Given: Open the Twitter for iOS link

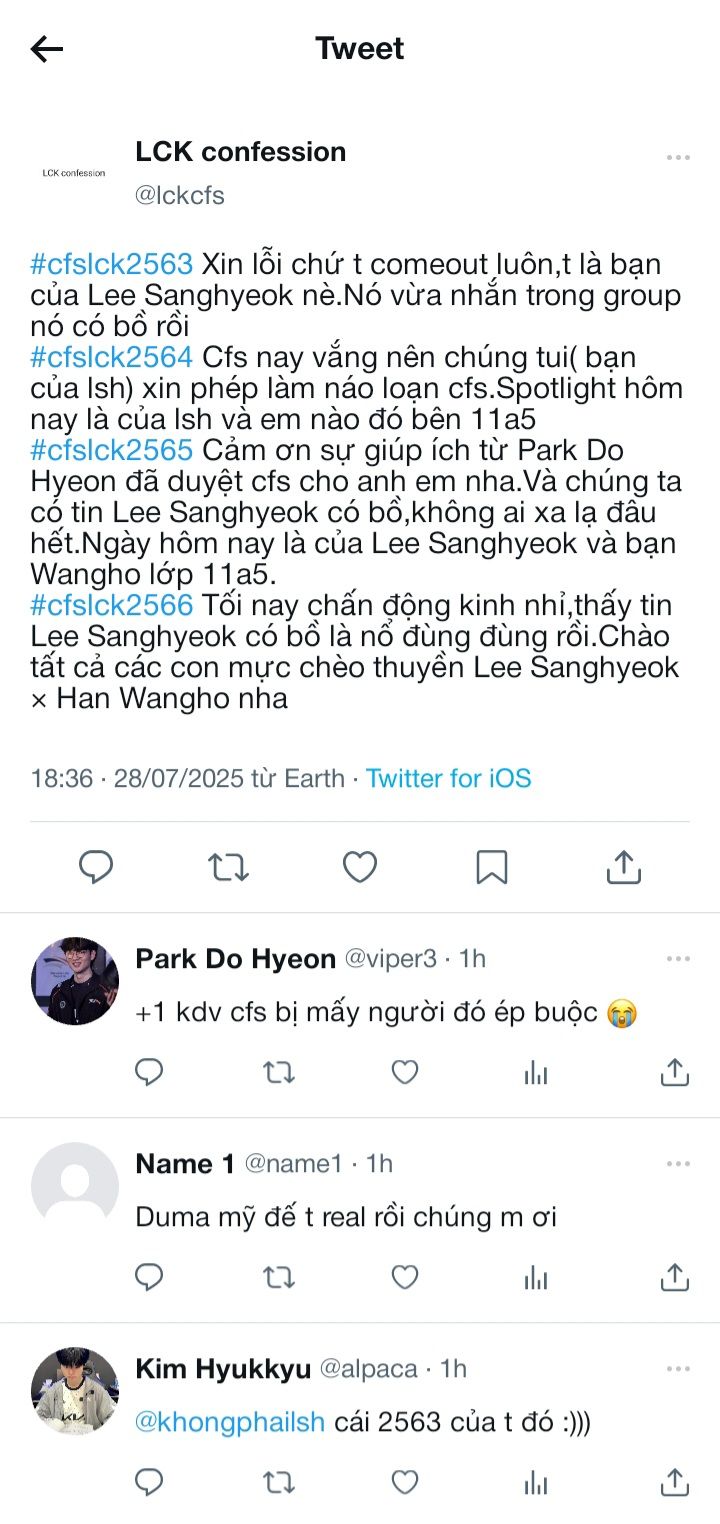Looking at the screenshot, I should (448, 778).
